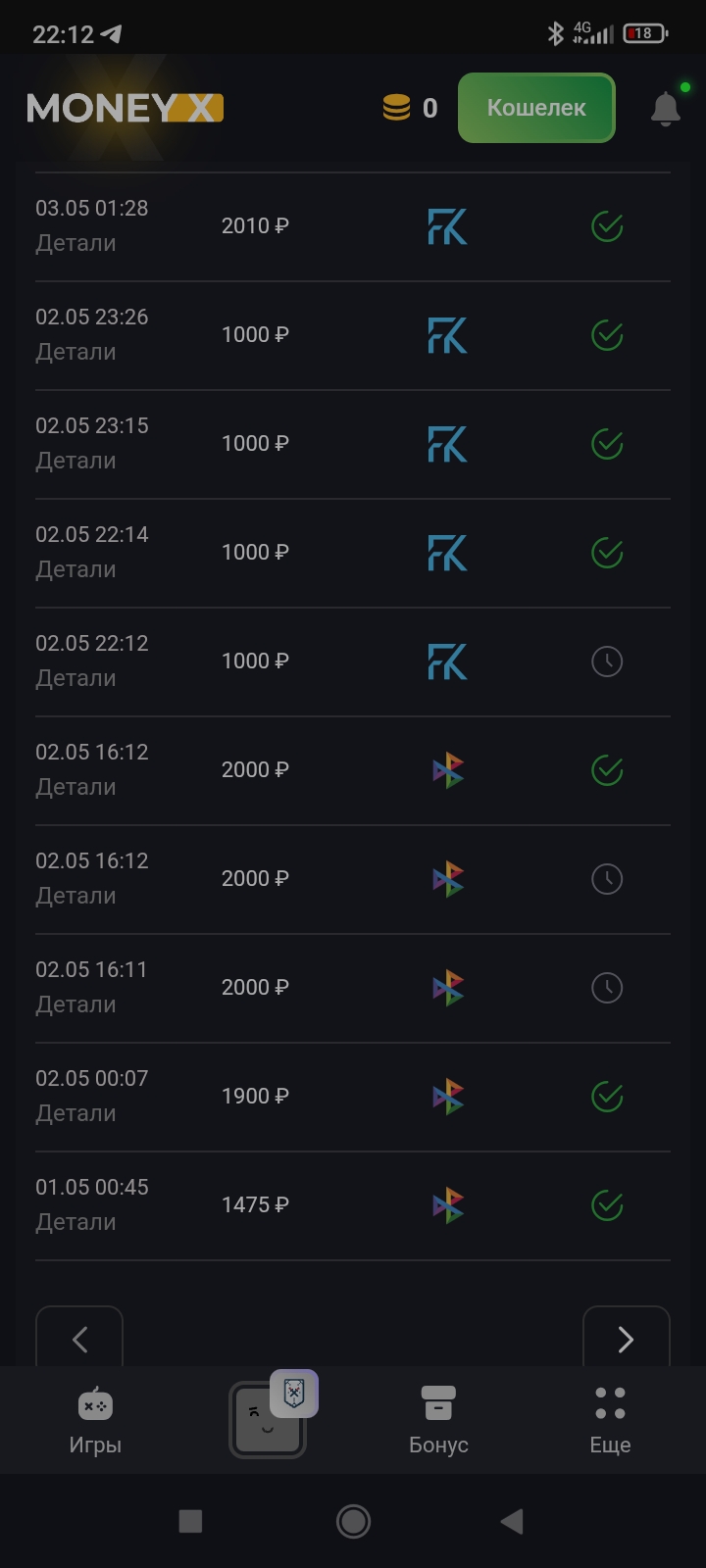Open Детали for 03.05 01:28 transaction
This screenshot has width=706, height=1568.
[76, 244]
